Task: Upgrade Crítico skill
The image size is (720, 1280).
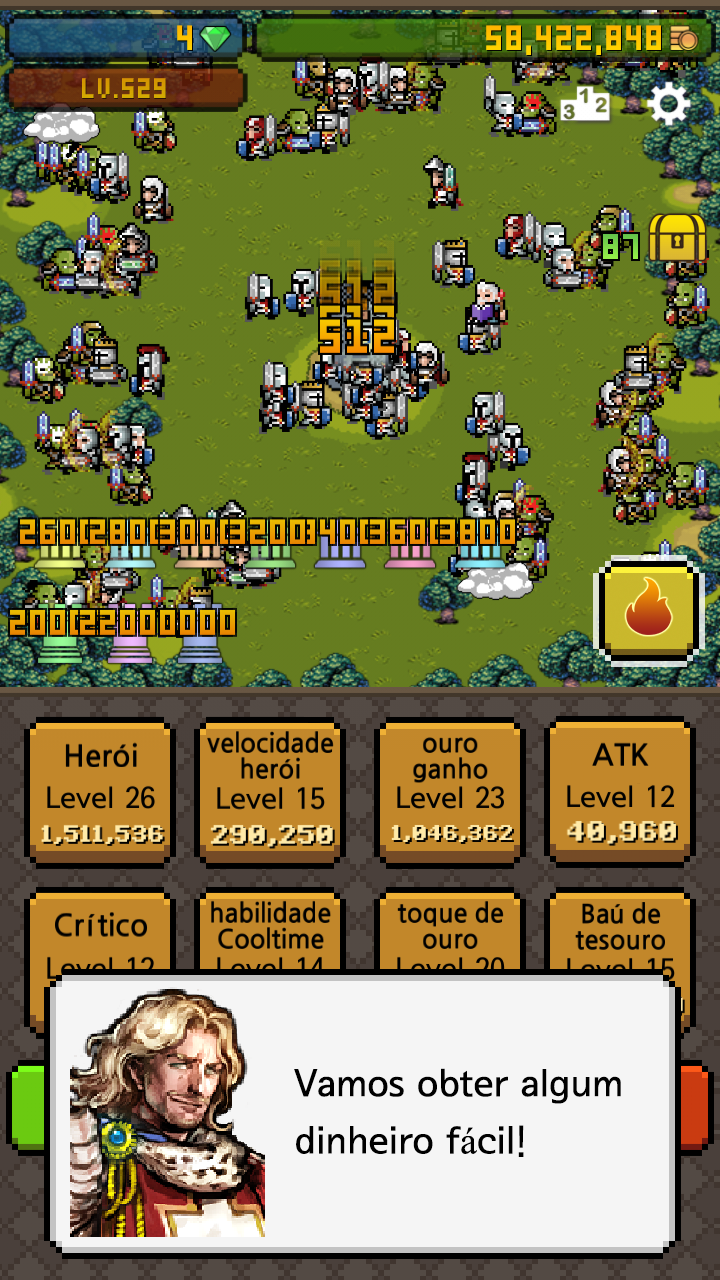Action: [100, 932]
